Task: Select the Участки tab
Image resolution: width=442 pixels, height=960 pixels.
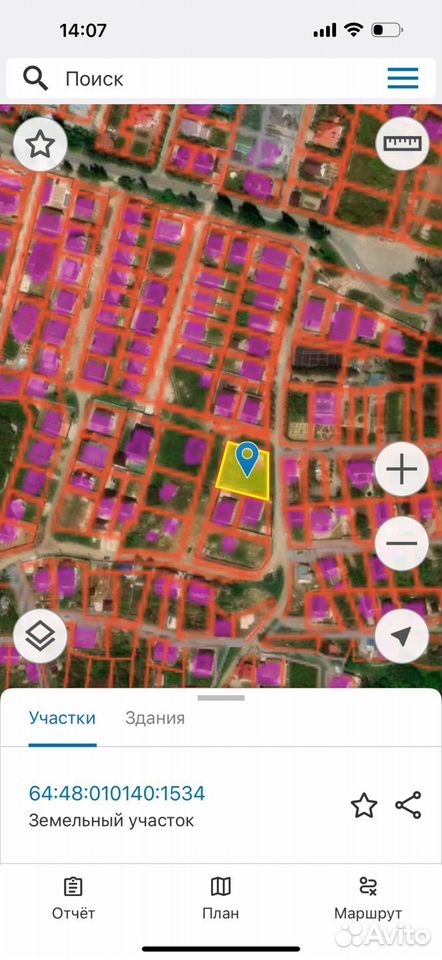Action: coord(62,718)
